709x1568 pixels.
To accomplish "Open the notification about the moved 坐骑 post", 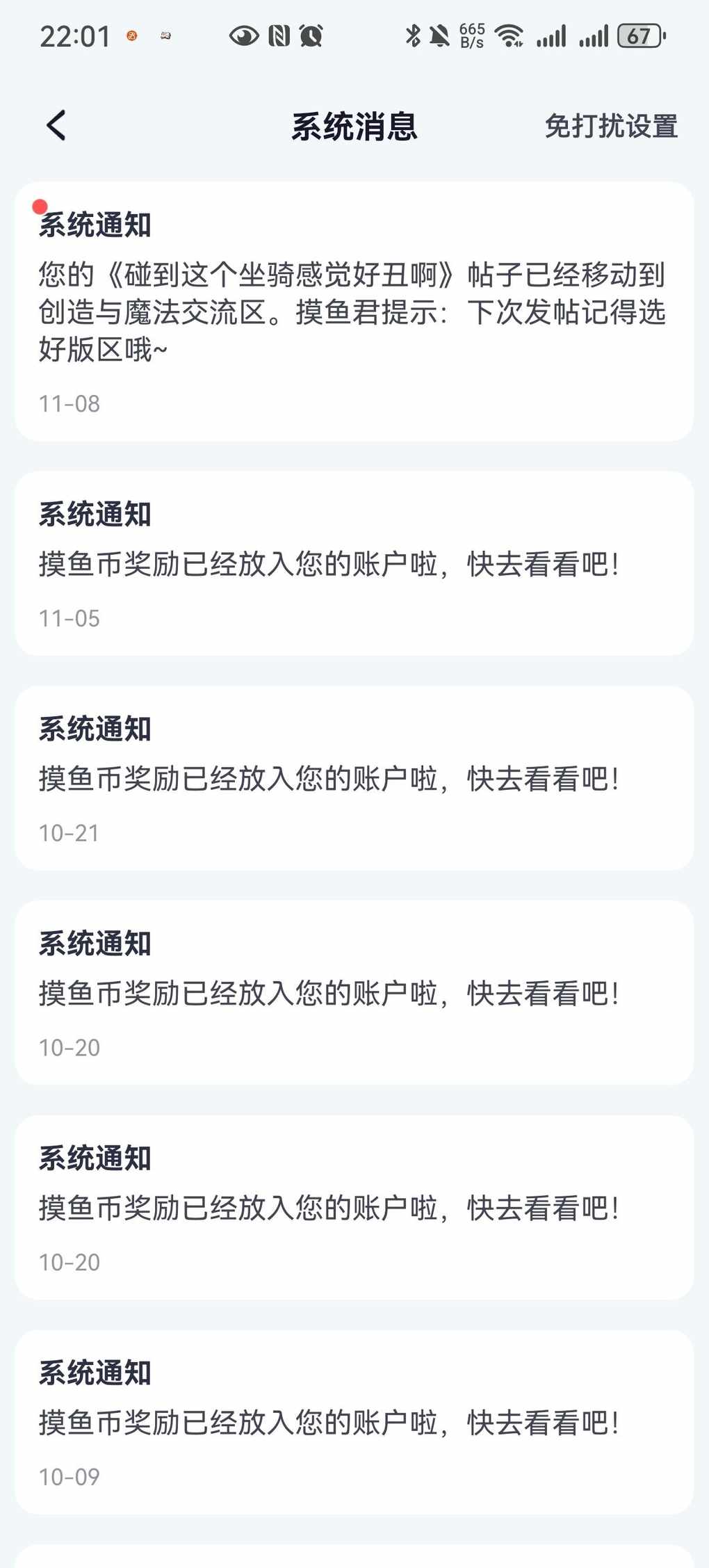I will tap(354, 312).
